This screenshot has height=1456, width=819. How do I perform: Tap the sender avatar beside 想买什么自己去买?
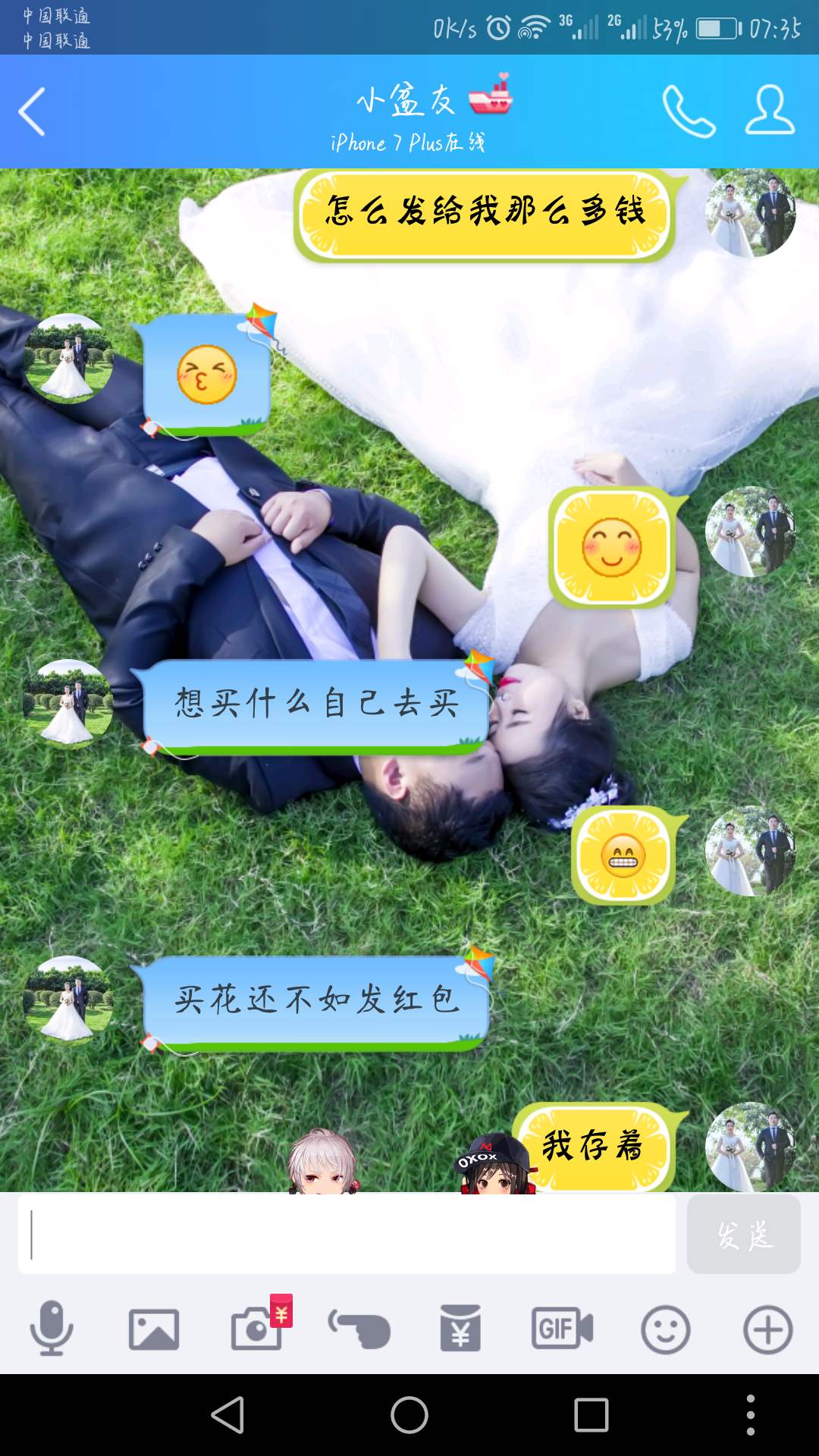[68, 704]
